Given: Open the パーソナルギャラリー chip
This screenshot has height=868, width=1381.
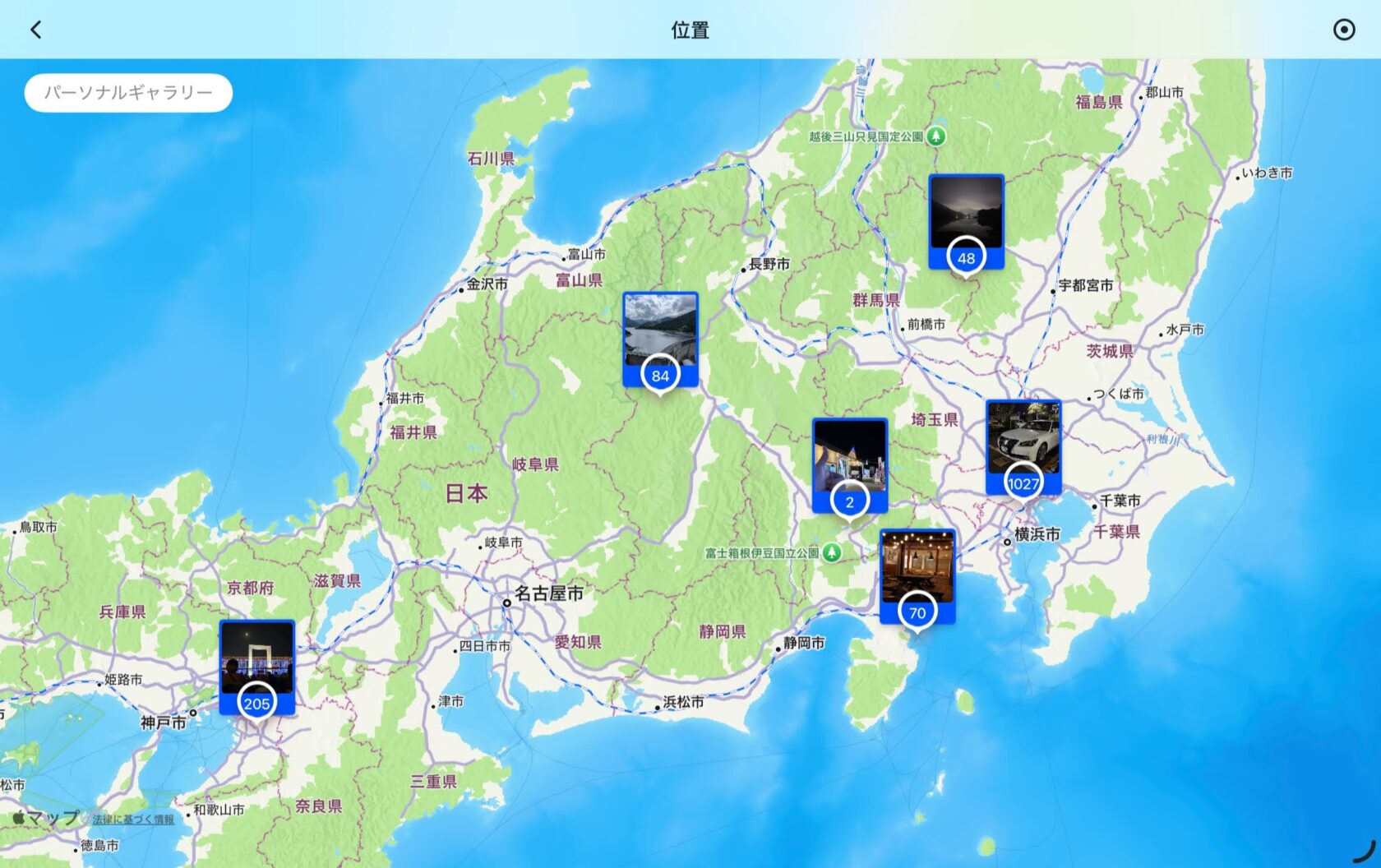Looking at the screenshot, I should (128, 92).
